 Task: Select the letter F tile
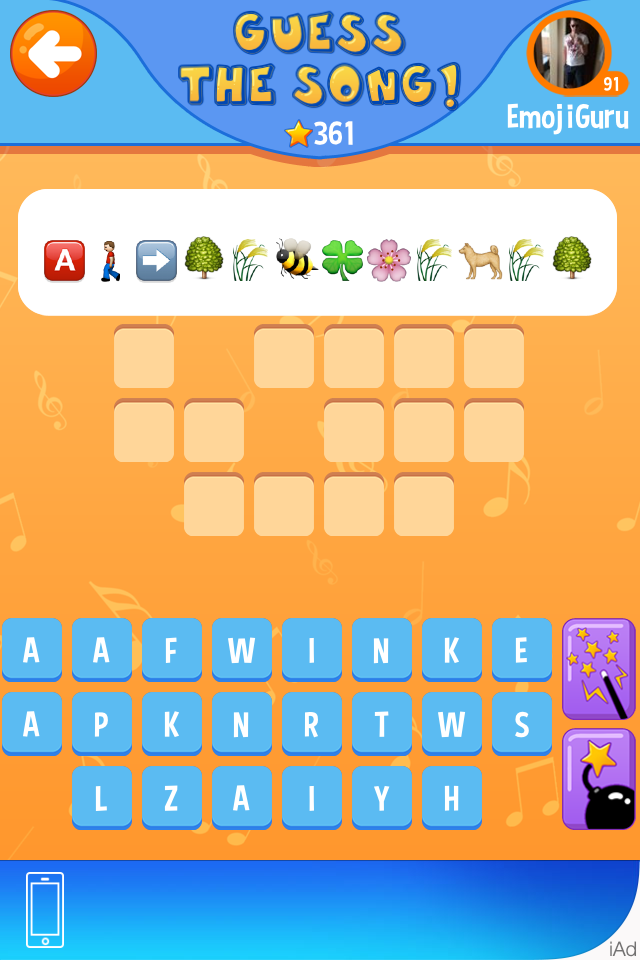pyautogui.click(x=171, y=650)
